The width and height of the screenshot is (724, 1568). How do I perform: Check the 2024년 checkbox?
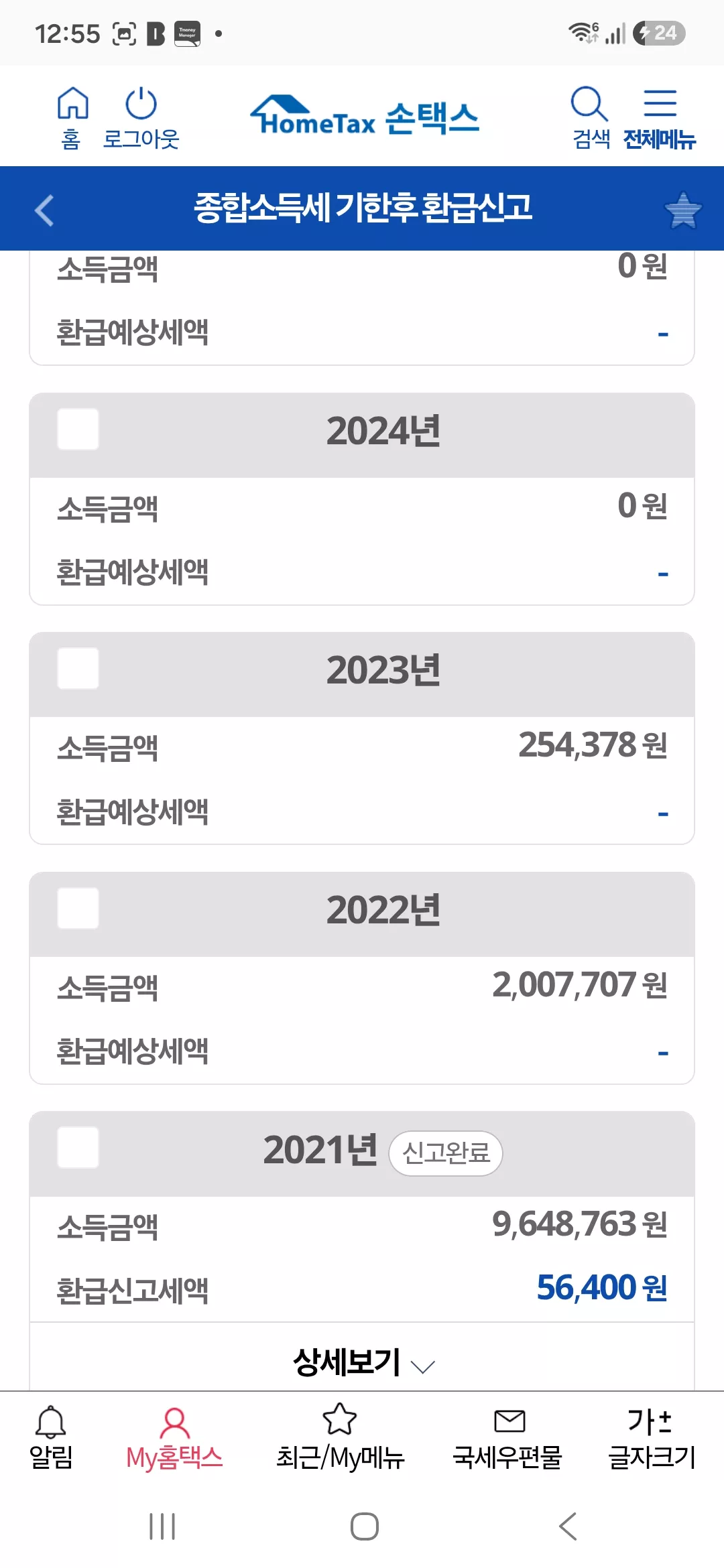[78, 429]
